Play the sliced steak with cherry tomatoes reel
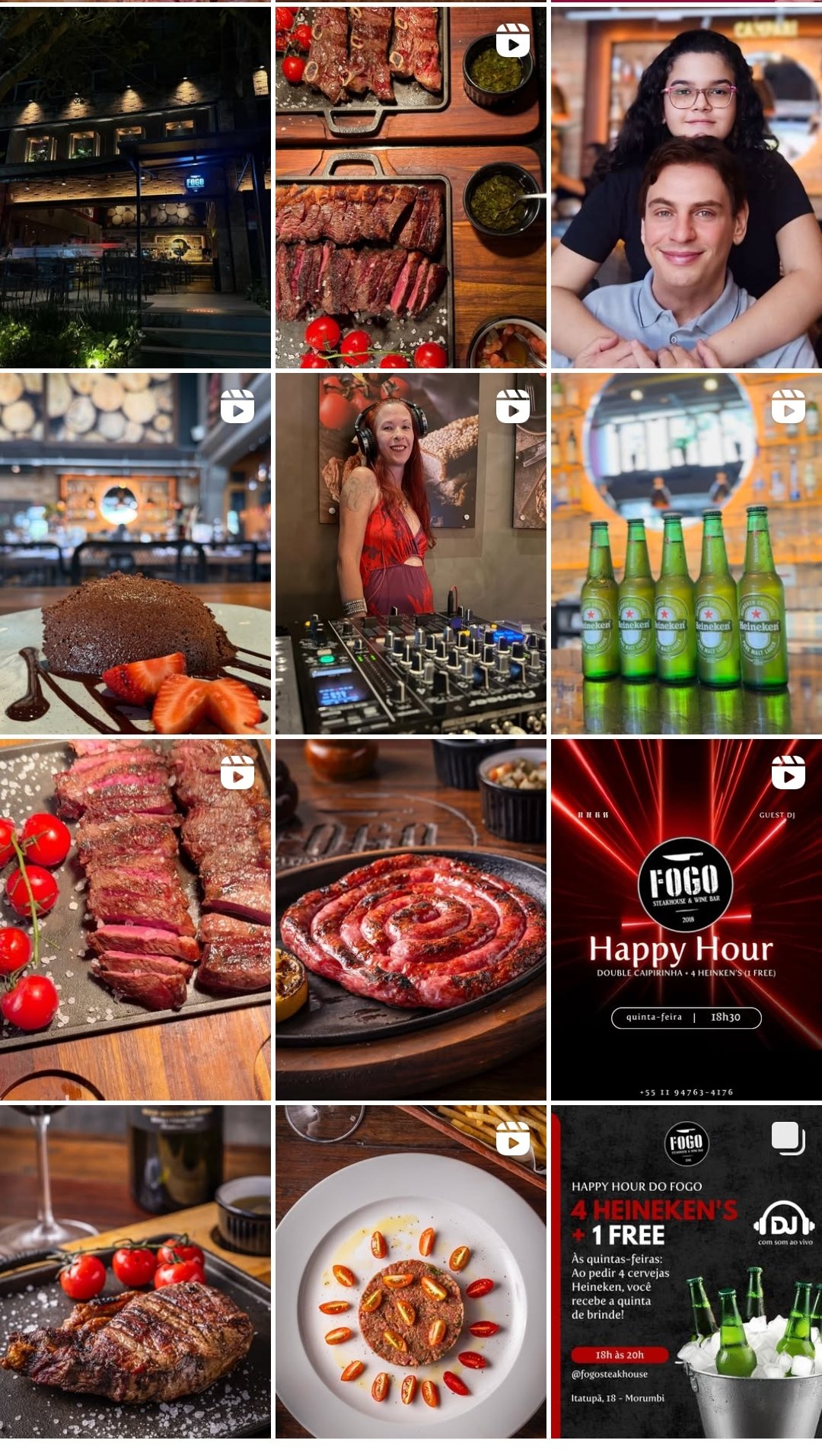This screenshot has width=822, height=1456. tap(135, 919)
